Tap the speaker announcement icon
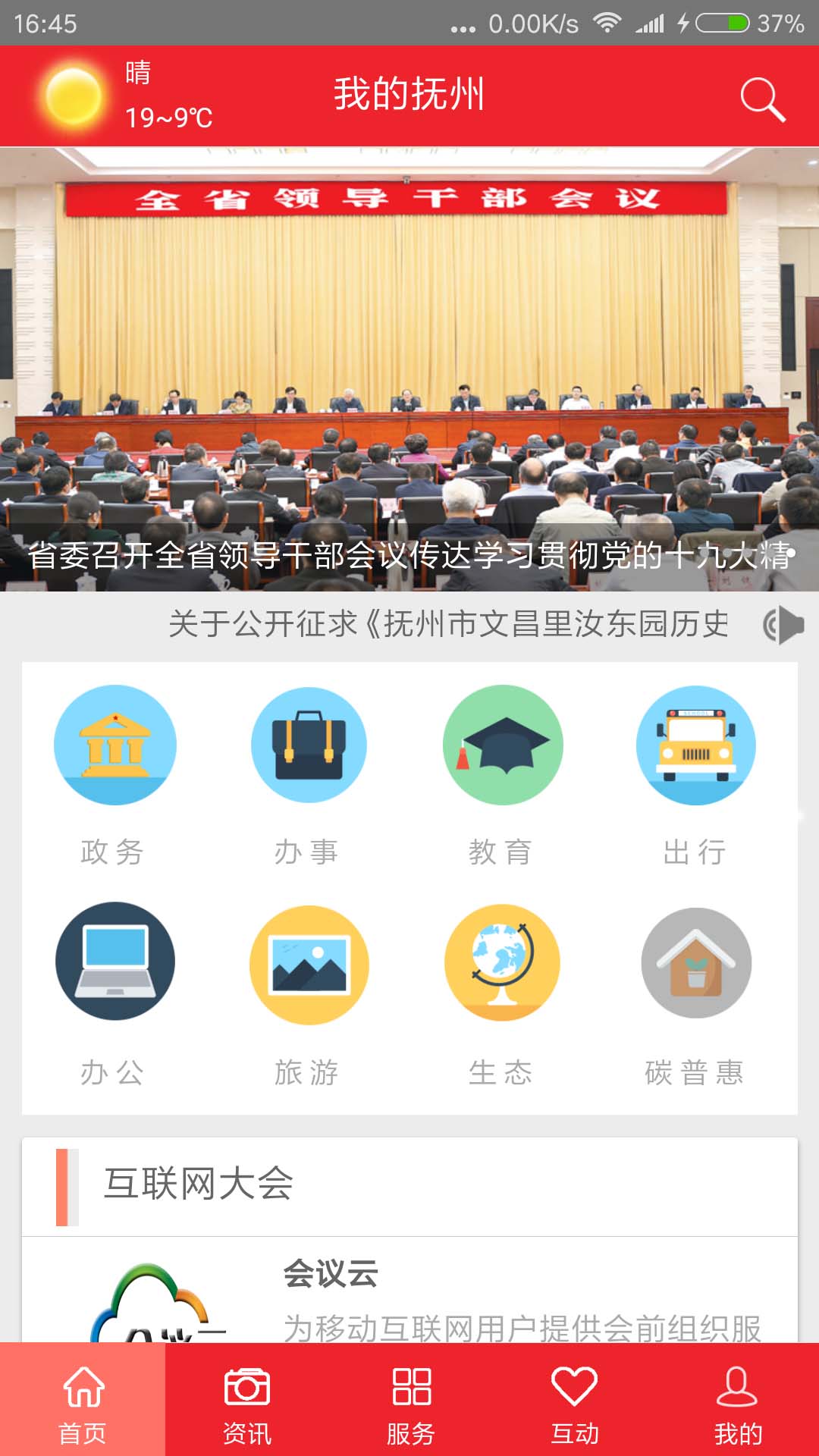This screenshot has height=1456, width=819. (x=783, y=626)
